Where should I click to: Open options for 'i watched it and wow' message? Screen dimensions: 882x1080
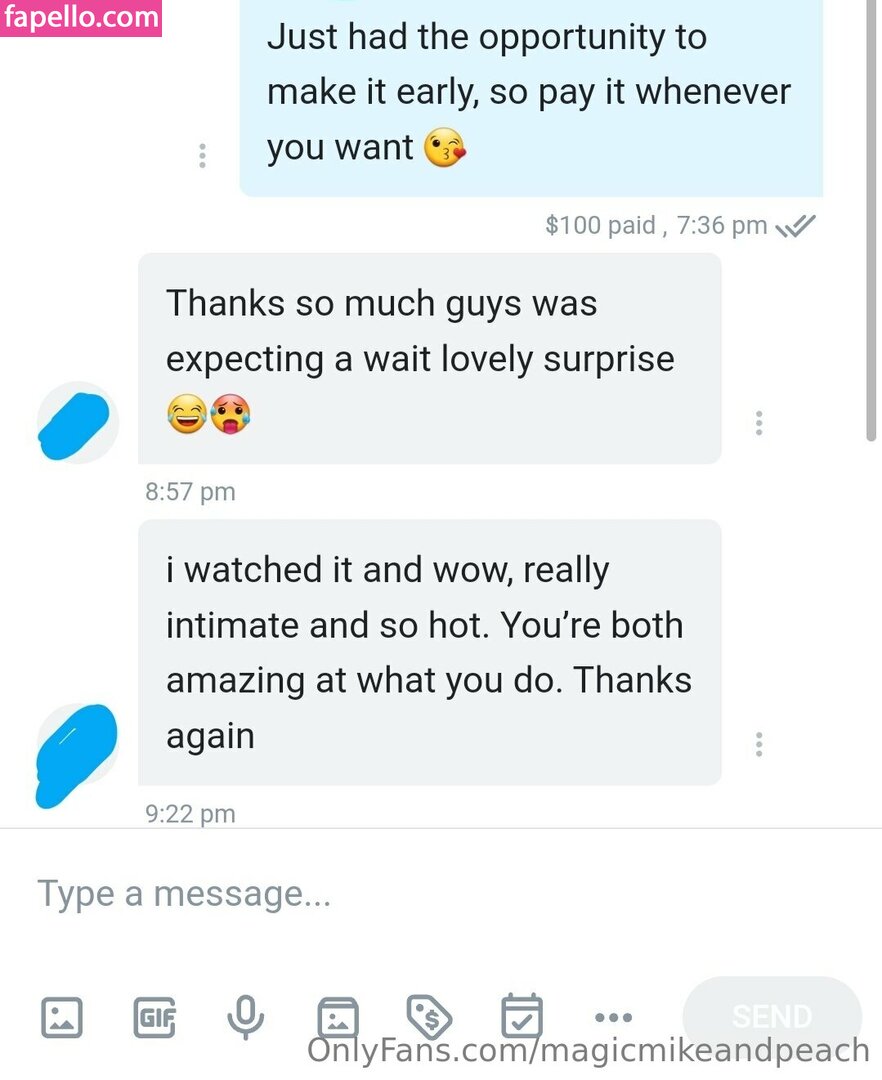pyautogui.click(x=759, y=744)
